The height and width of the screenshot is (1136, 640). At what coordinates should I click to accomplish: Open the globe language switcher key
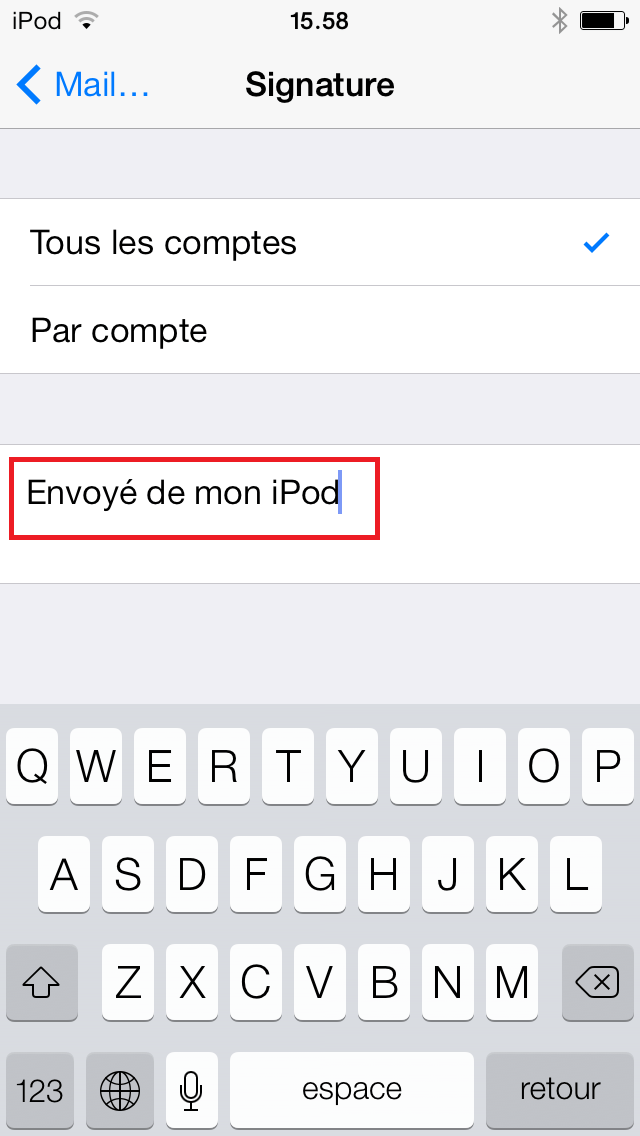[x=120, y=1090]
